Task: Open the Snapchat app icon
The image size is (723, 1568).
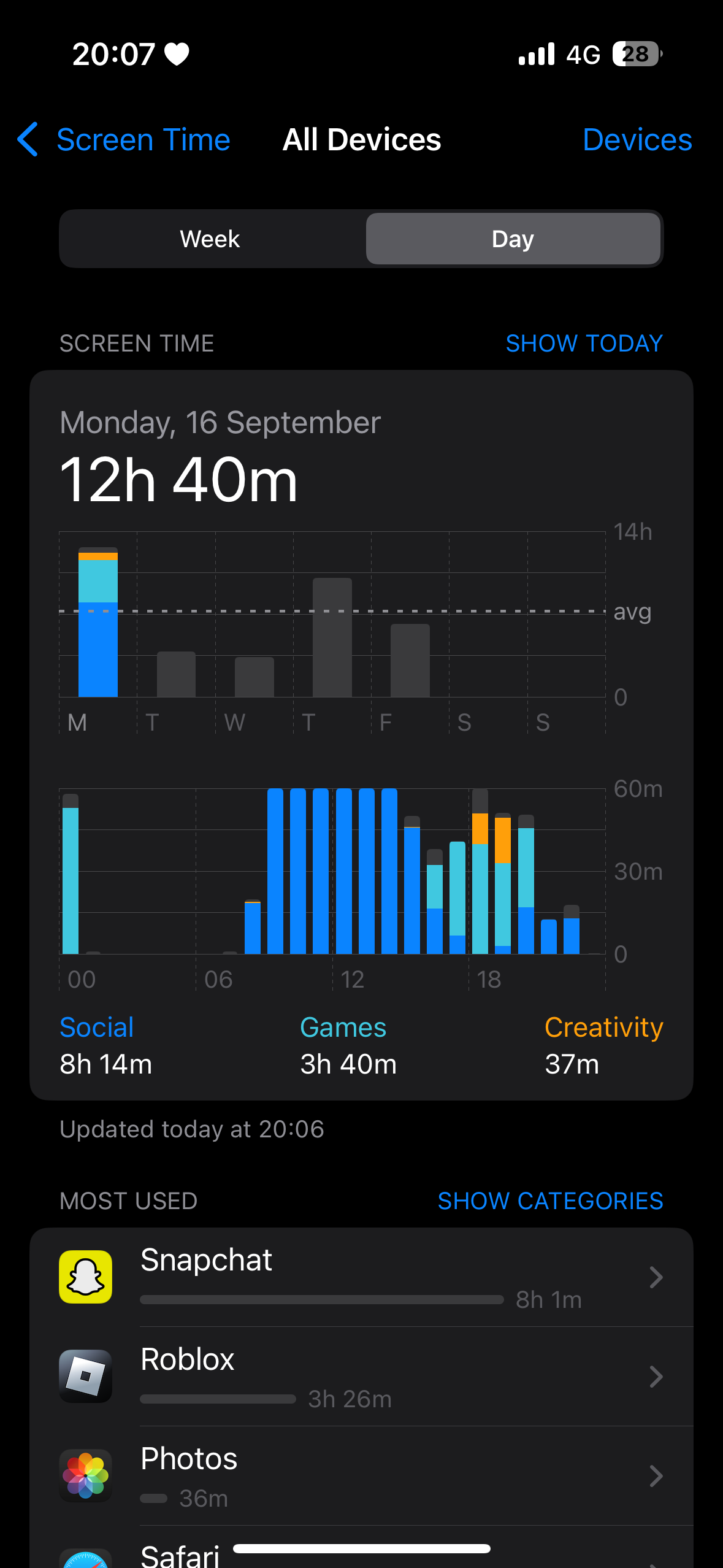Action: [85, 1277]
